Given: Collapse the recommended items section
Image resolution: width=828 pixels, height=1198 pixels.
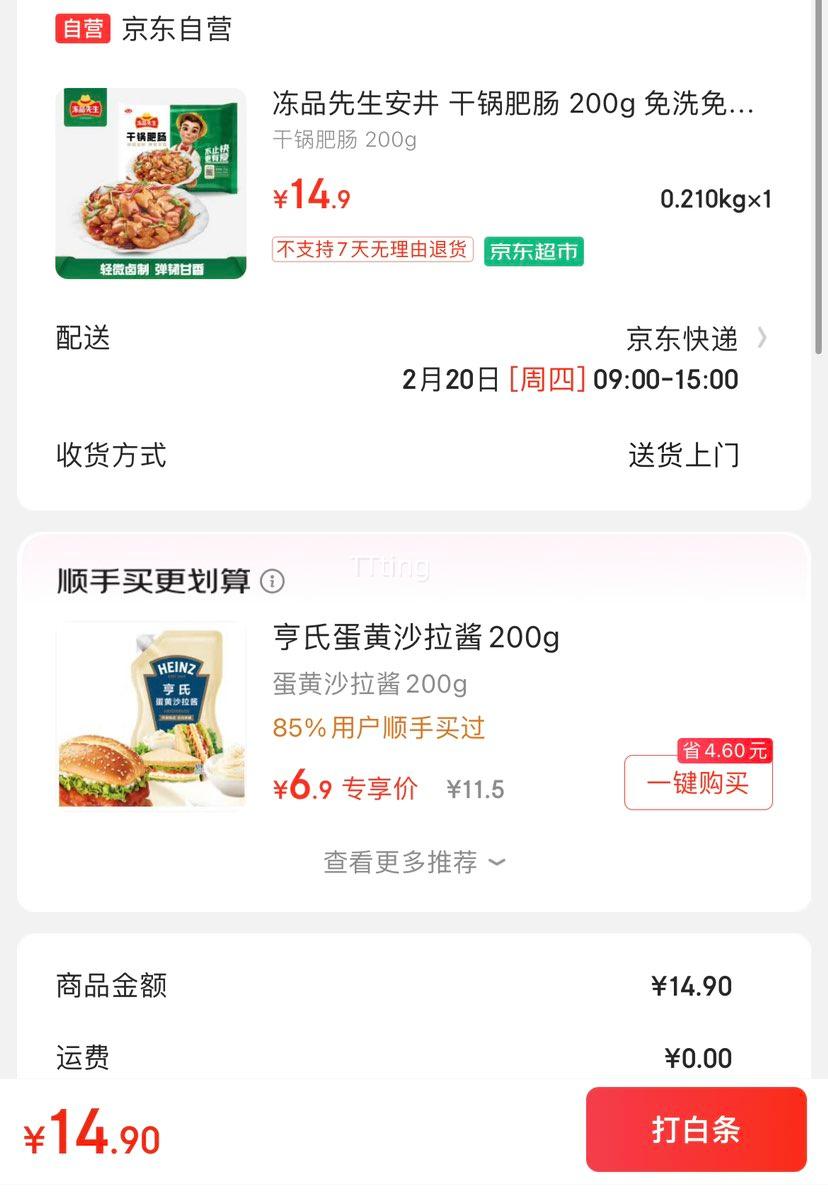Looking at the screenshot, I should [x=496, y=863].
